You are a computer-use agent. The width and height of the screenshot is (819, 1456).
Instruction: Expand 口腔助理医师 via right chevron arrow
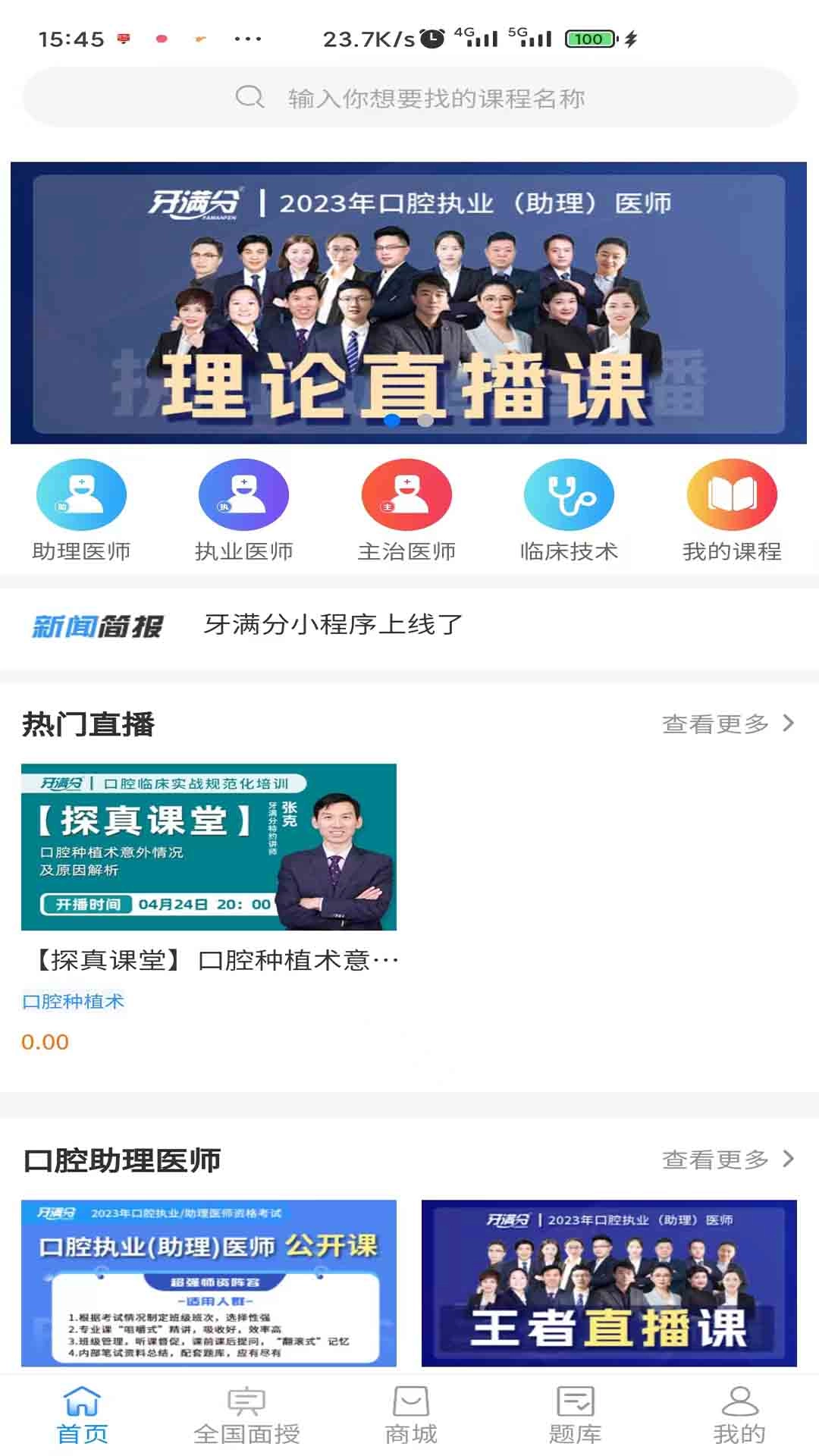(789, 1158)
